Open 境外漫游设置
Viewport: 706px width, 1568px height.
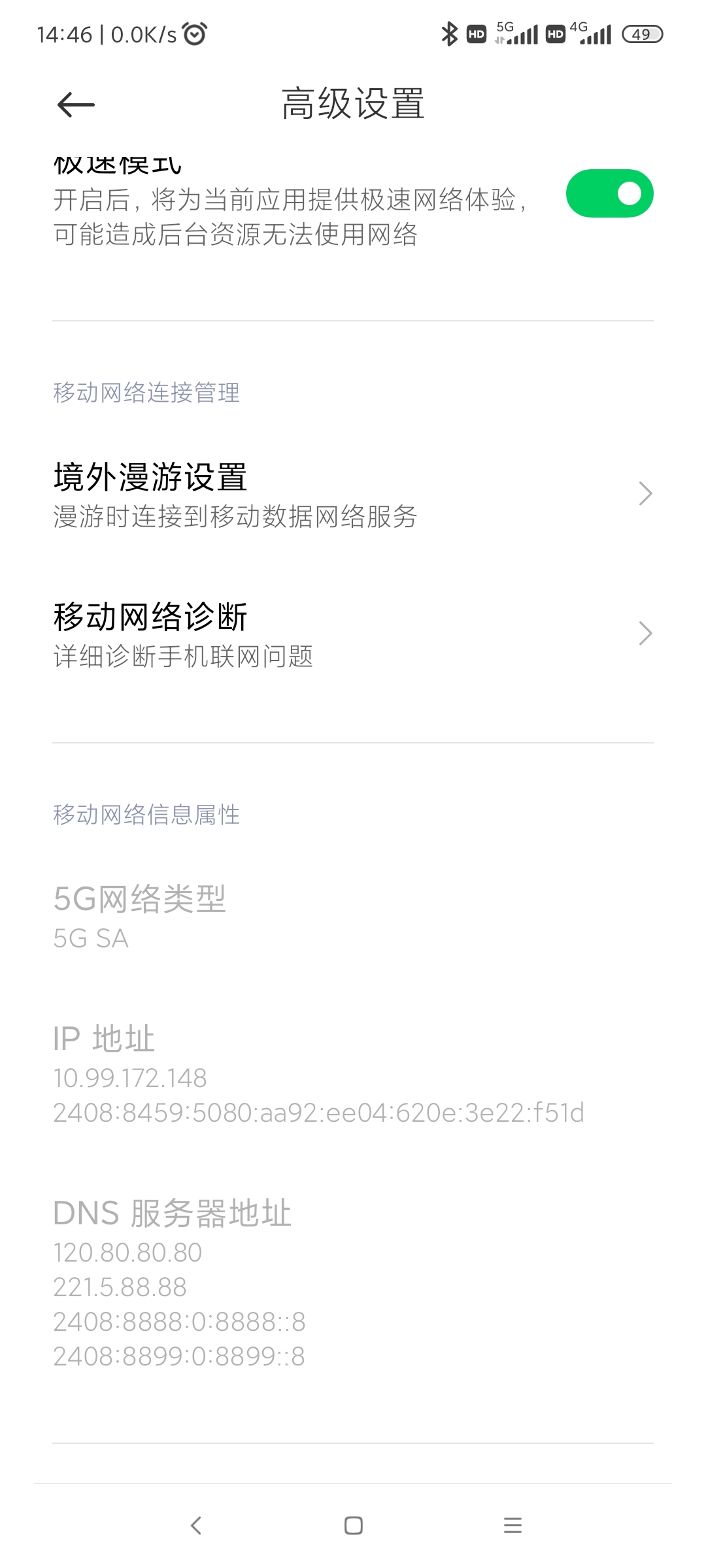(x=353, y=495)
